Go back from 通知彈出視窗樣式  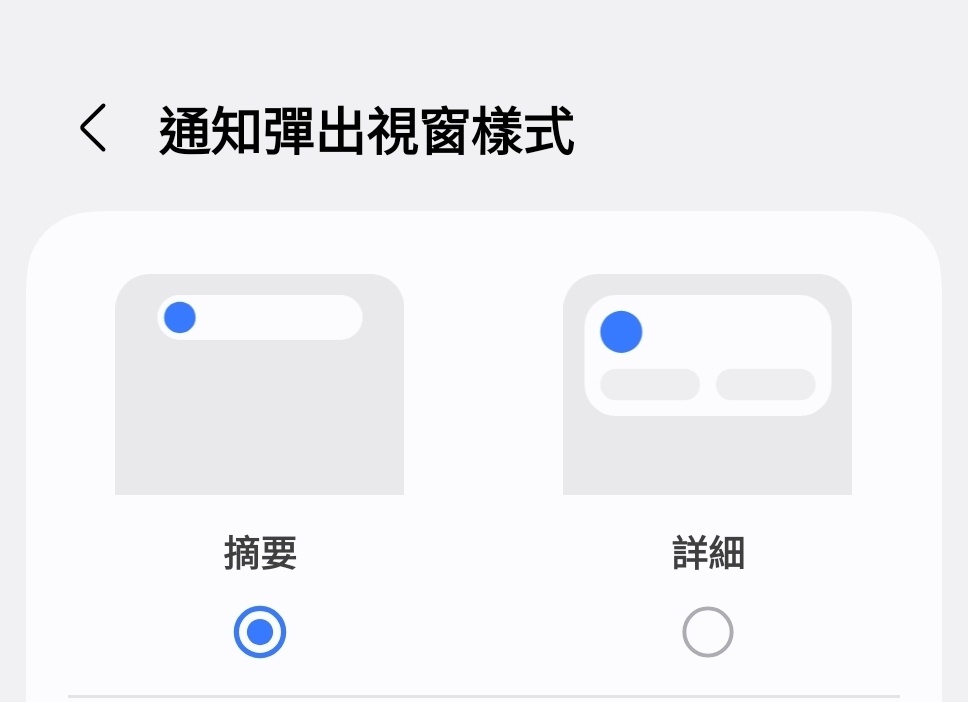tap(93, 129)
